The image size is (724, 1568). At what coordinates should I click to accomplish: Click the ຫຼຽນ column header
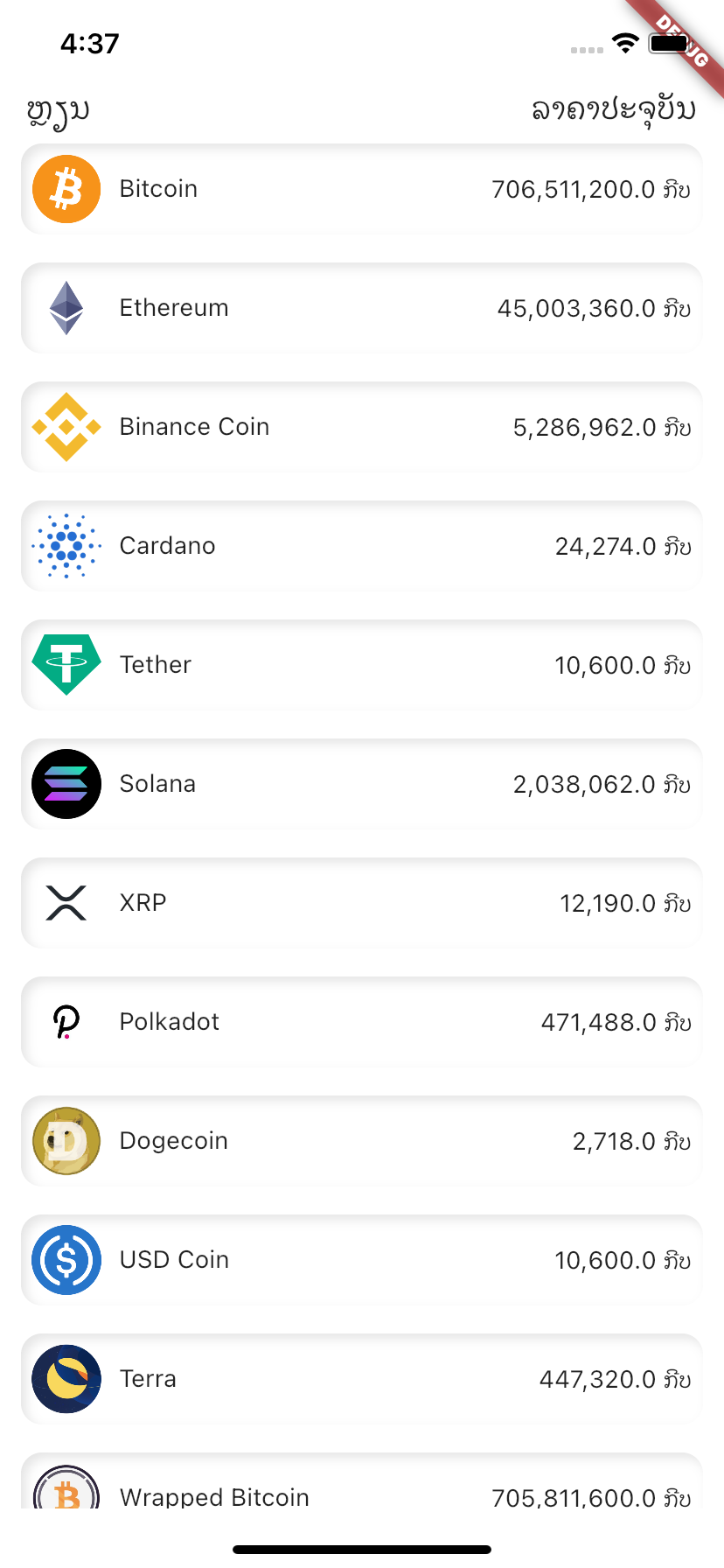[x=57, y=108]
